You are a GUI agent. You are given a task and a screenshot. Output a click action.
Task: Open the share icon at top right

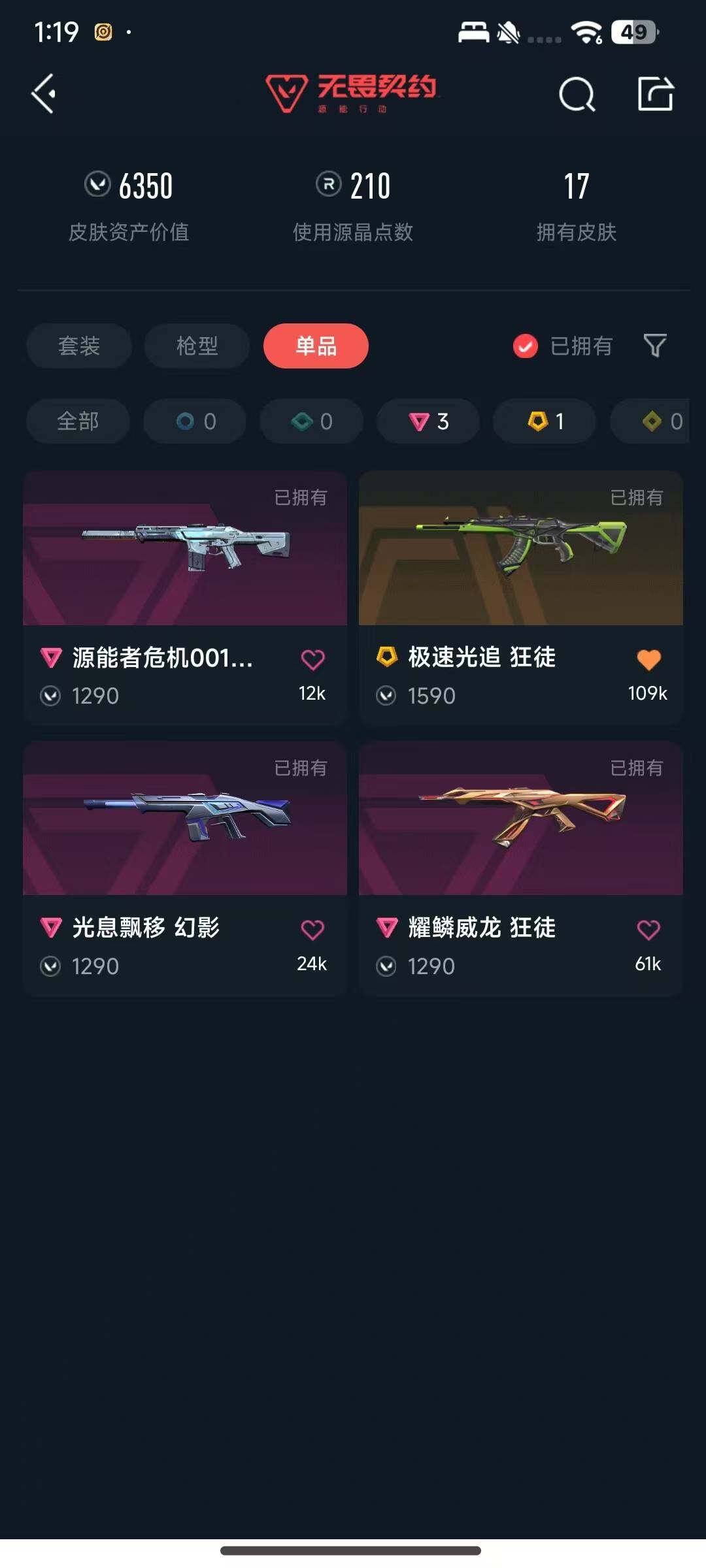point(657,94)
